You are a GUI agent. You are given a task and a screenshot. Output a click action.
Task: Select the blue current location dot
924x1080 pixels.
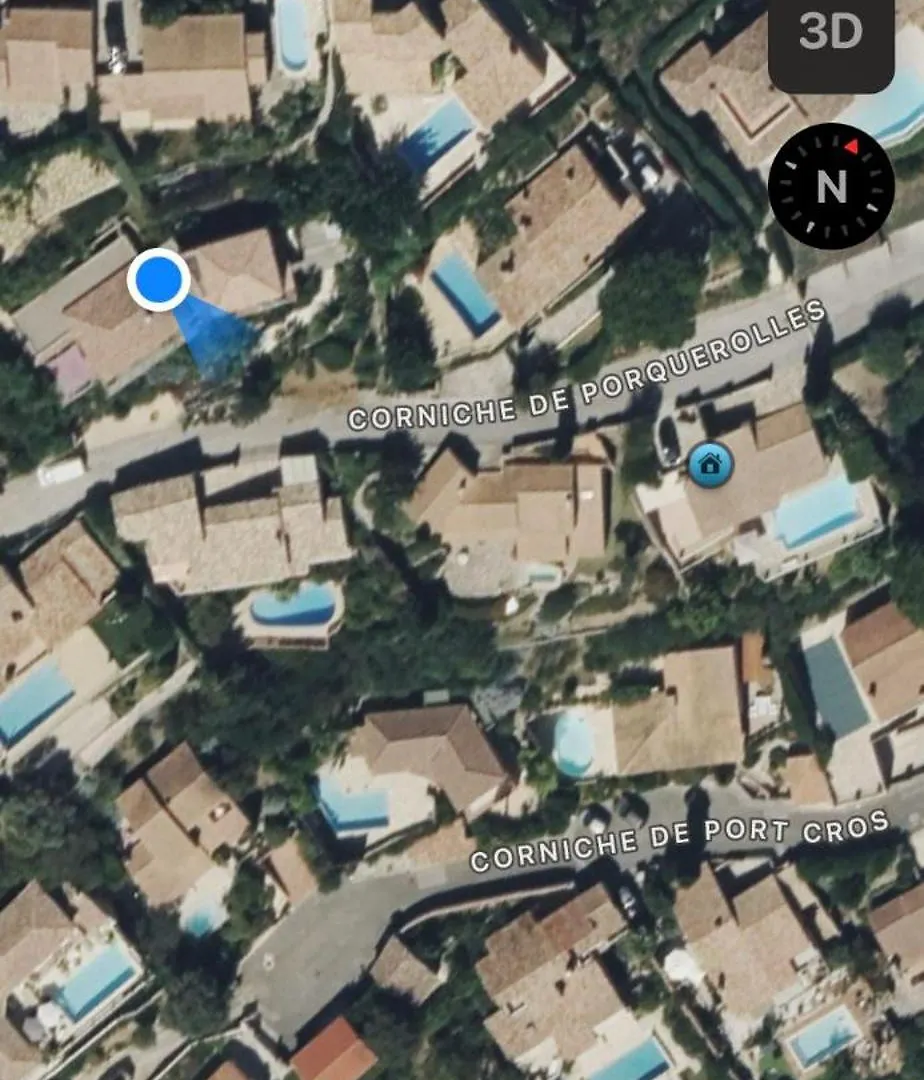(159, 280)
